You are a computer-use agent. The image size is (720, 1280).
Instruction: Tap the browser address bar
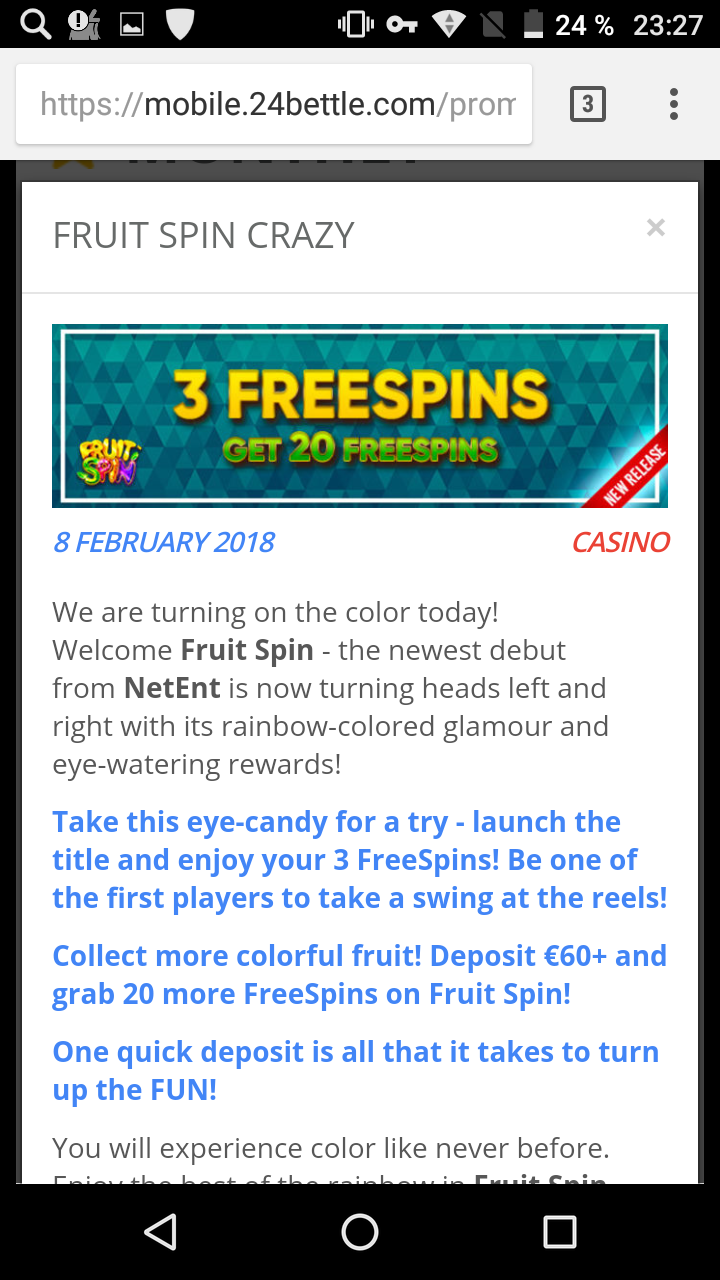pyautogui.click(x=275, y=104)
